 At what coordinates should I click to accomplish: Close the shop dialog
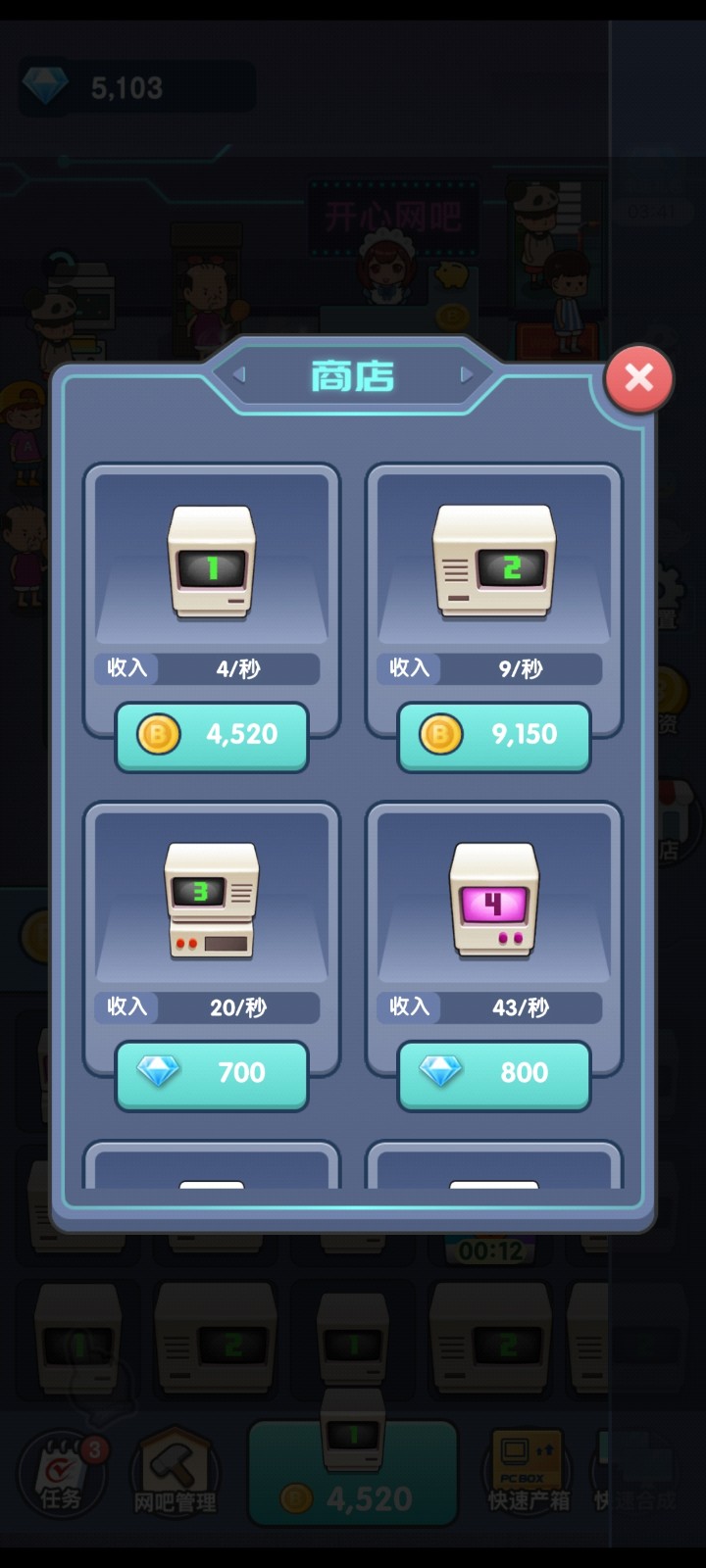[638, 378]
